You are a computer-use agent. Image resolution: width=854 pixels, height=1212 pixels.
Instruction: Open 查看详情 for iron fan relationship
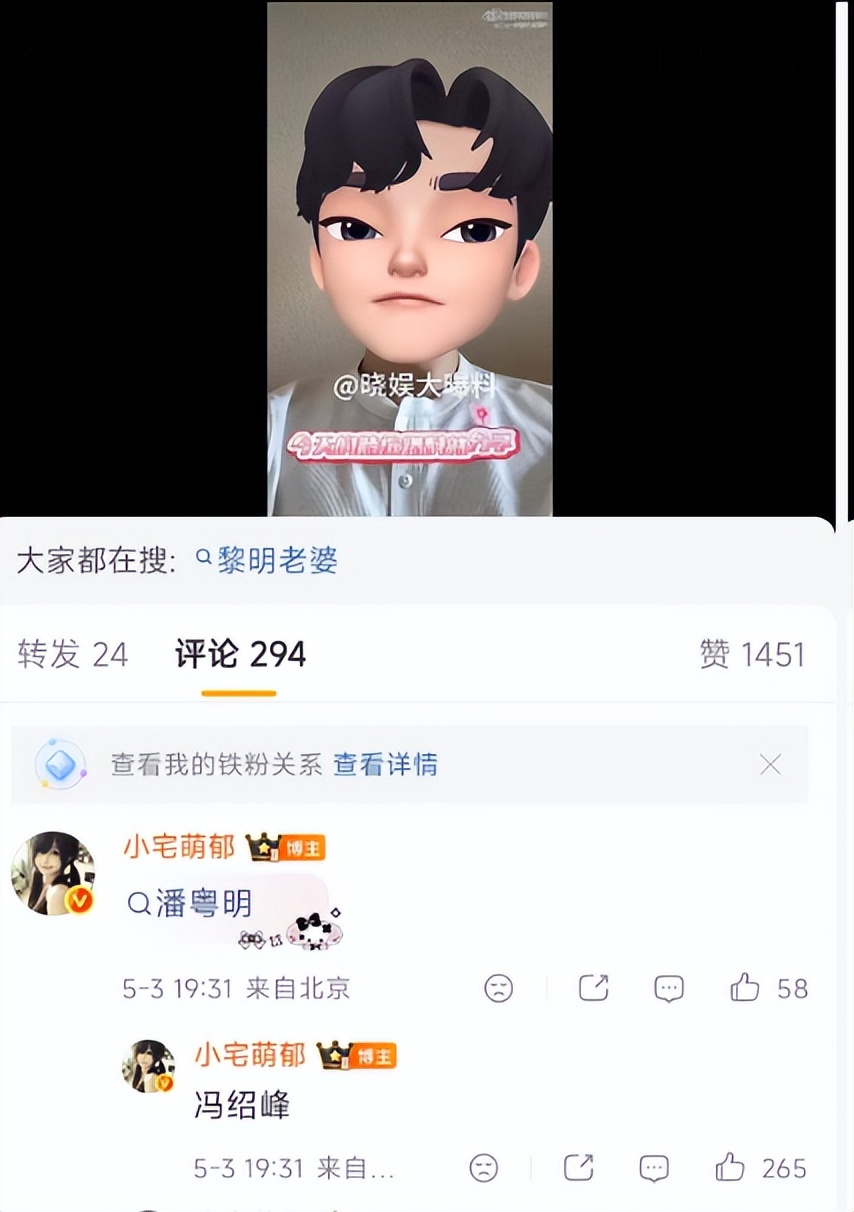tap(385, 765)
